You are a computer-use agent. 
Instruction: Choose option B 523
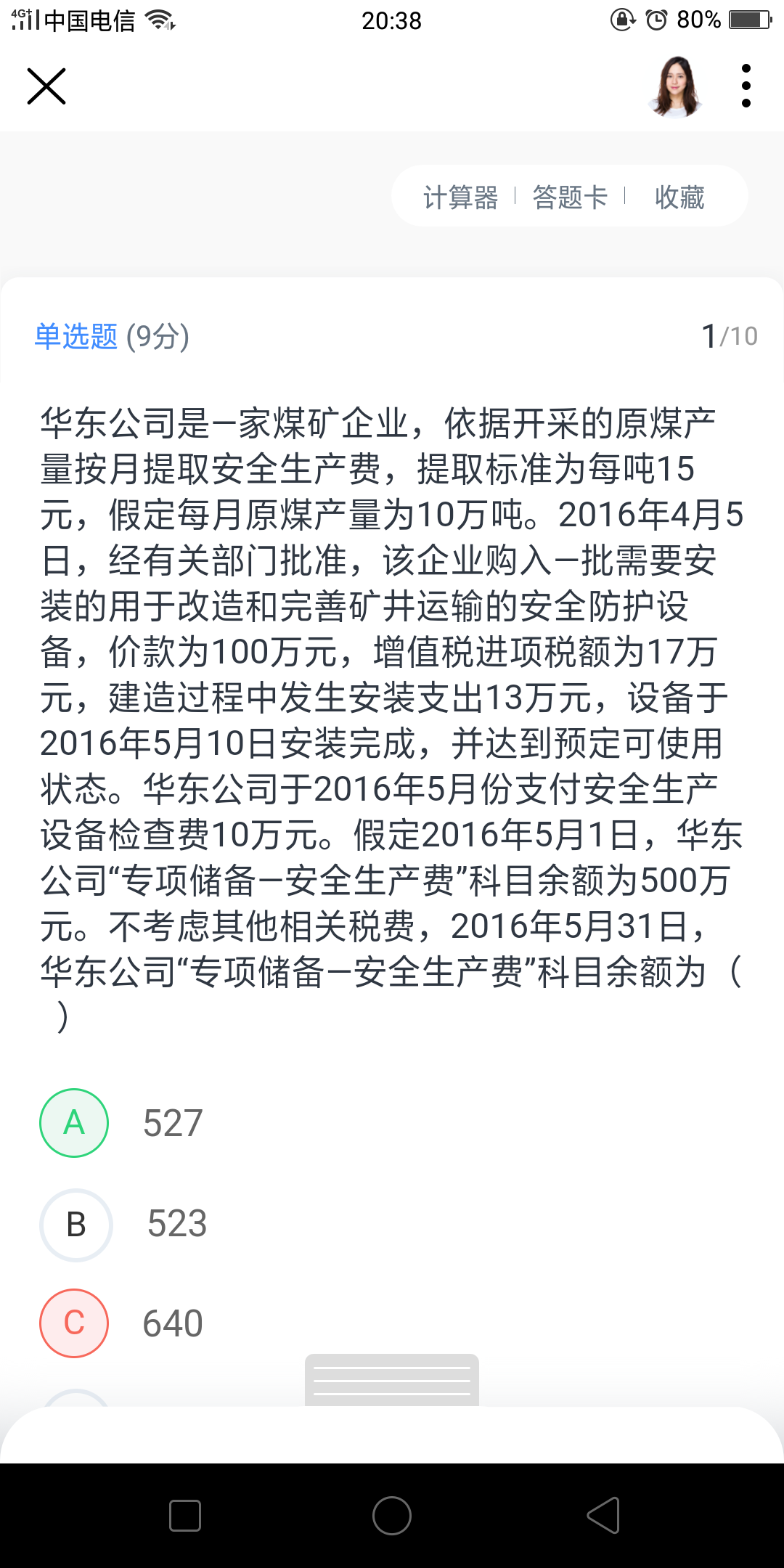click(75, 1225)
